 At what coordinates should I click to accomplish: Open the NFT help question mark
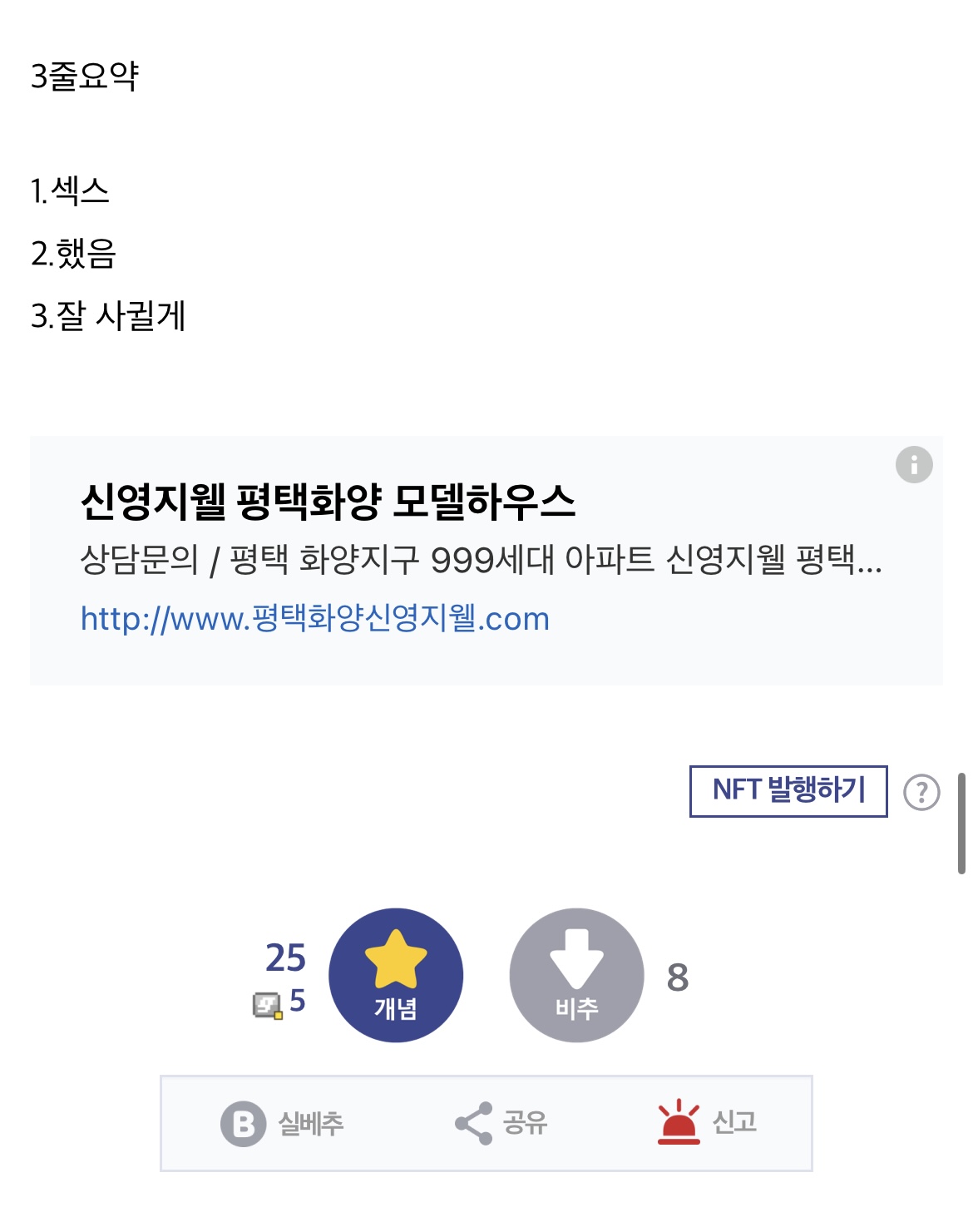[x=921, y=792]
